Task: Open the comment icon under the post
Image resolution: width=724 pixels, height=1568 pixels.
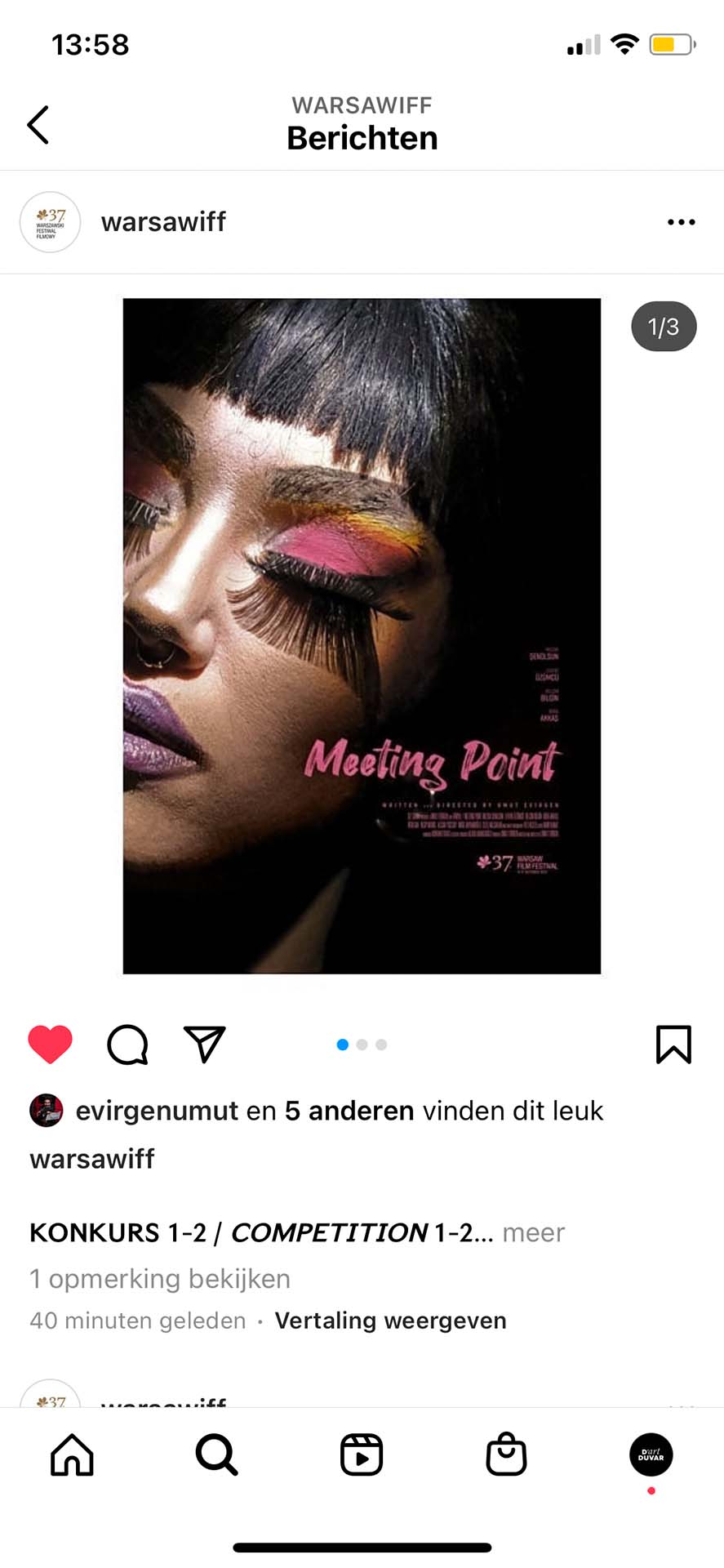Action: [x=128, y=1045]
